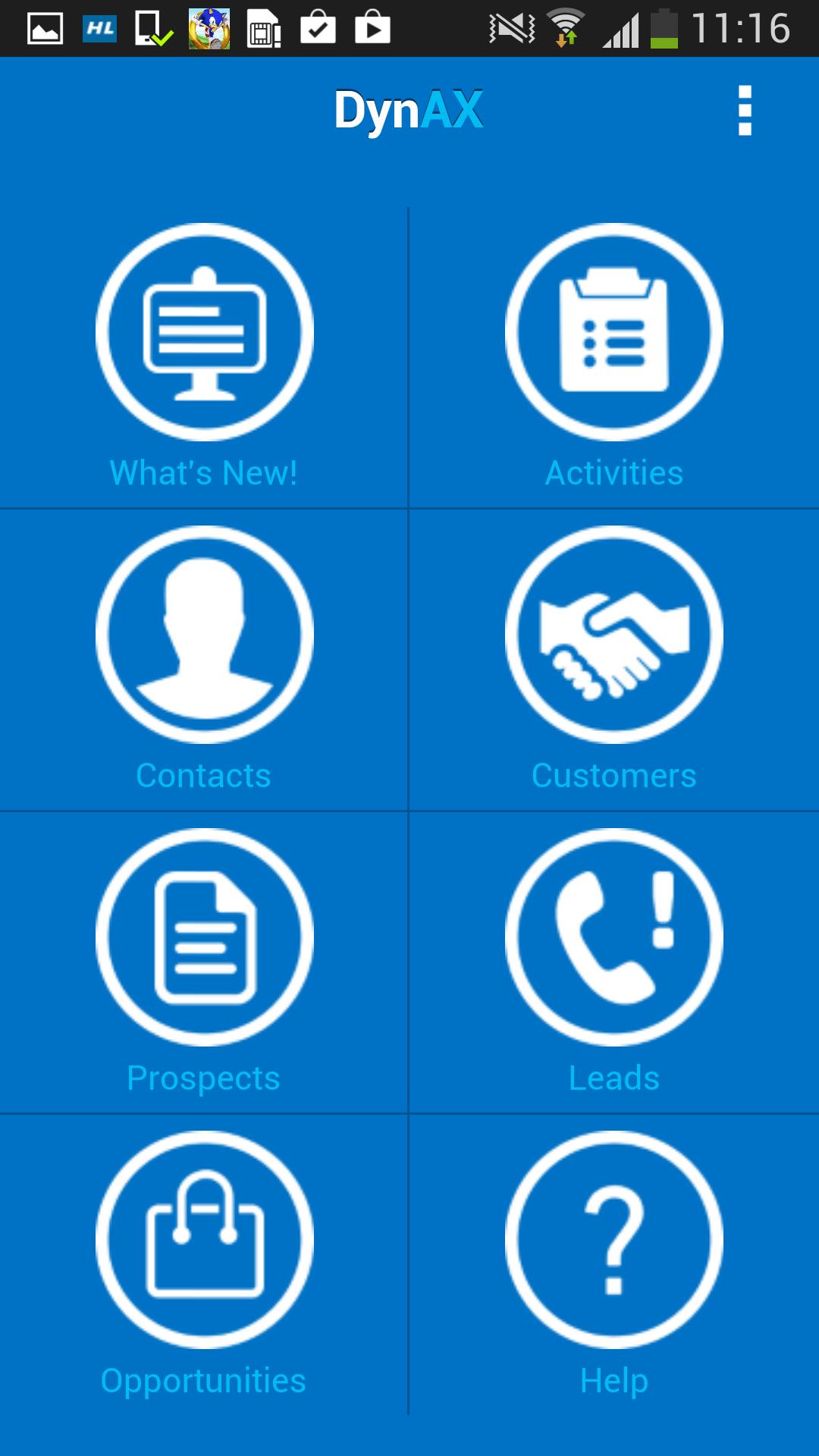Click the What's New! label
Viewport: 819px width, 1456px height.
click(203, 473)
